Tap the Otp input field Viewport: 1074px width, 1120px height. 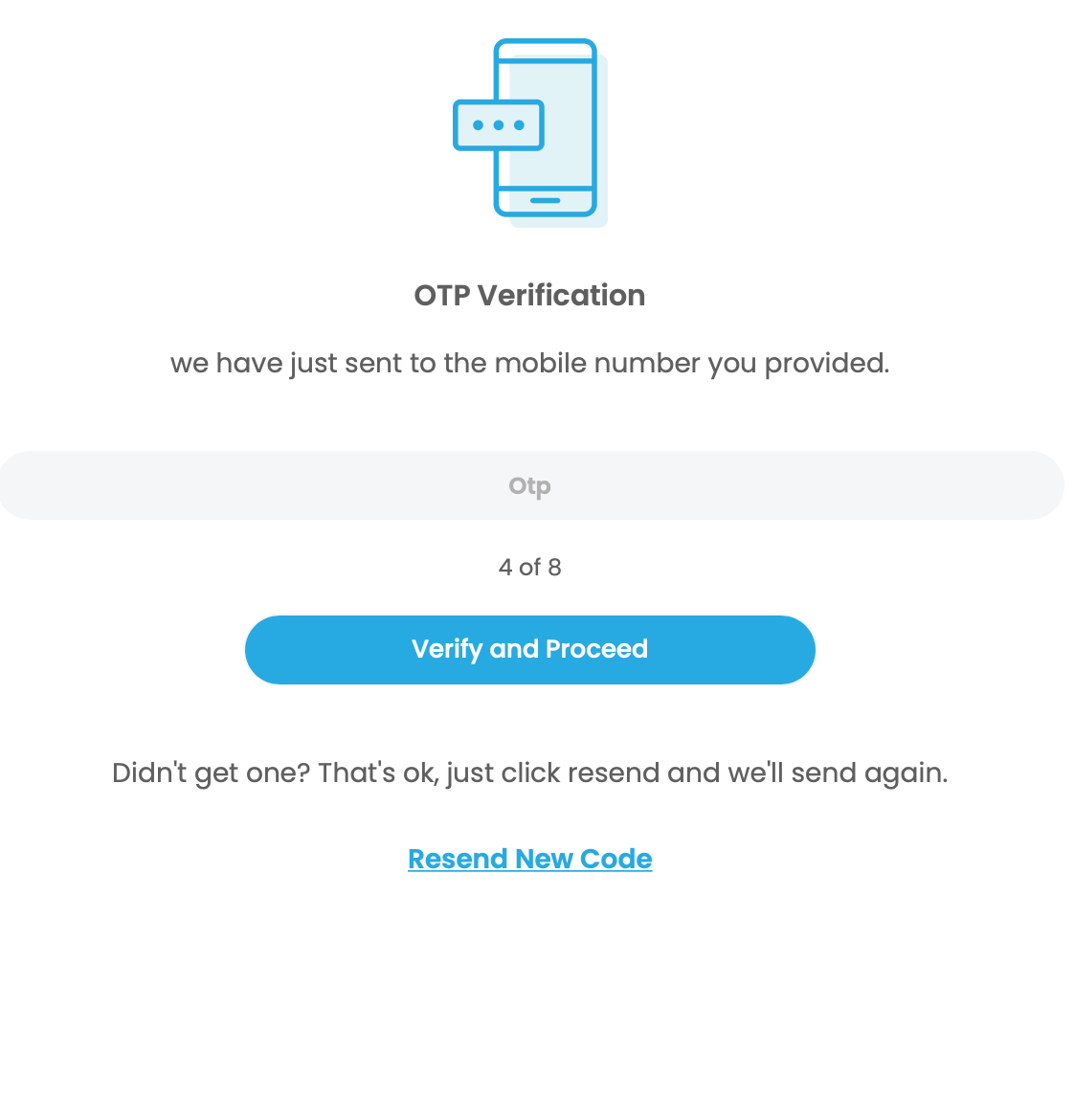coord(530,485)
